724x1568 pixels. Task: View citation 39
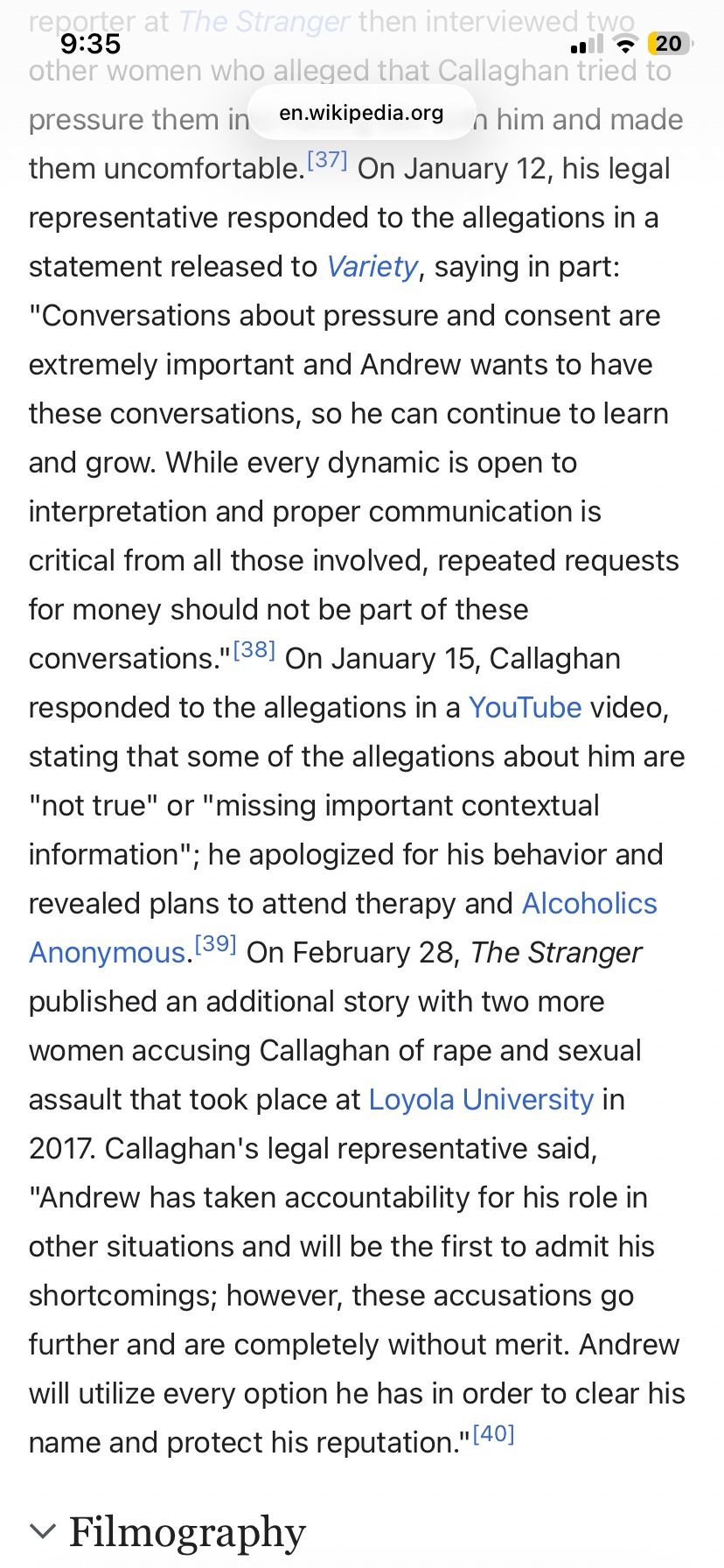click(216, 945)
